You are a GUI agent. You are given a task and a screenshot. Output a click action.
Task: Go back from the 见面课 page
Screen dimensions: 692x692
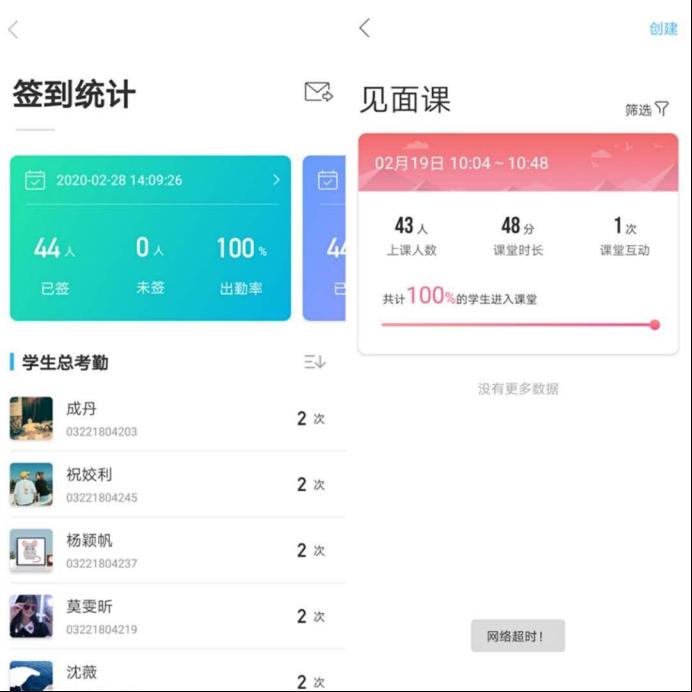365,28
